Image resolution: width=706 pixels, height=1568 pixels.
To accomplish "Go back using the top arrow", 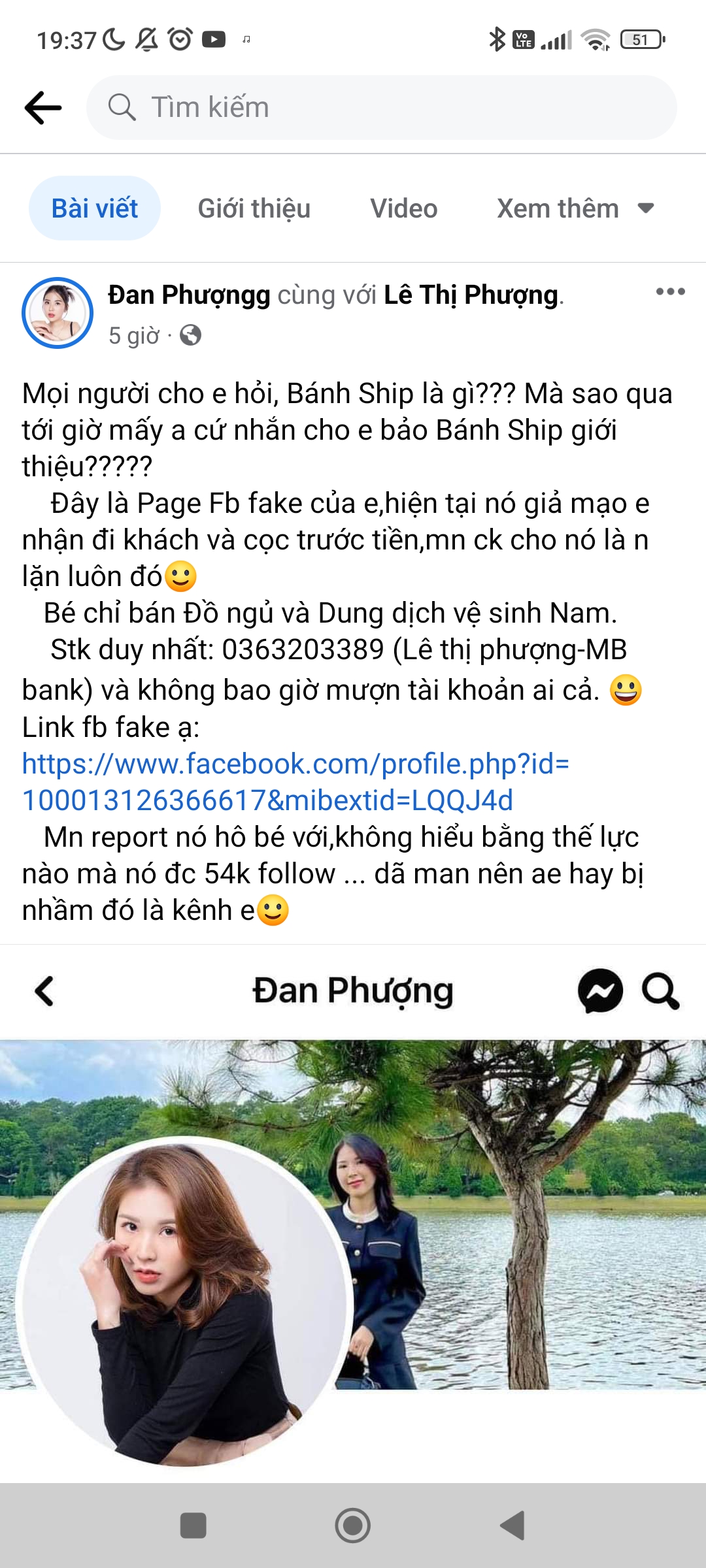I will pos(43,108).
